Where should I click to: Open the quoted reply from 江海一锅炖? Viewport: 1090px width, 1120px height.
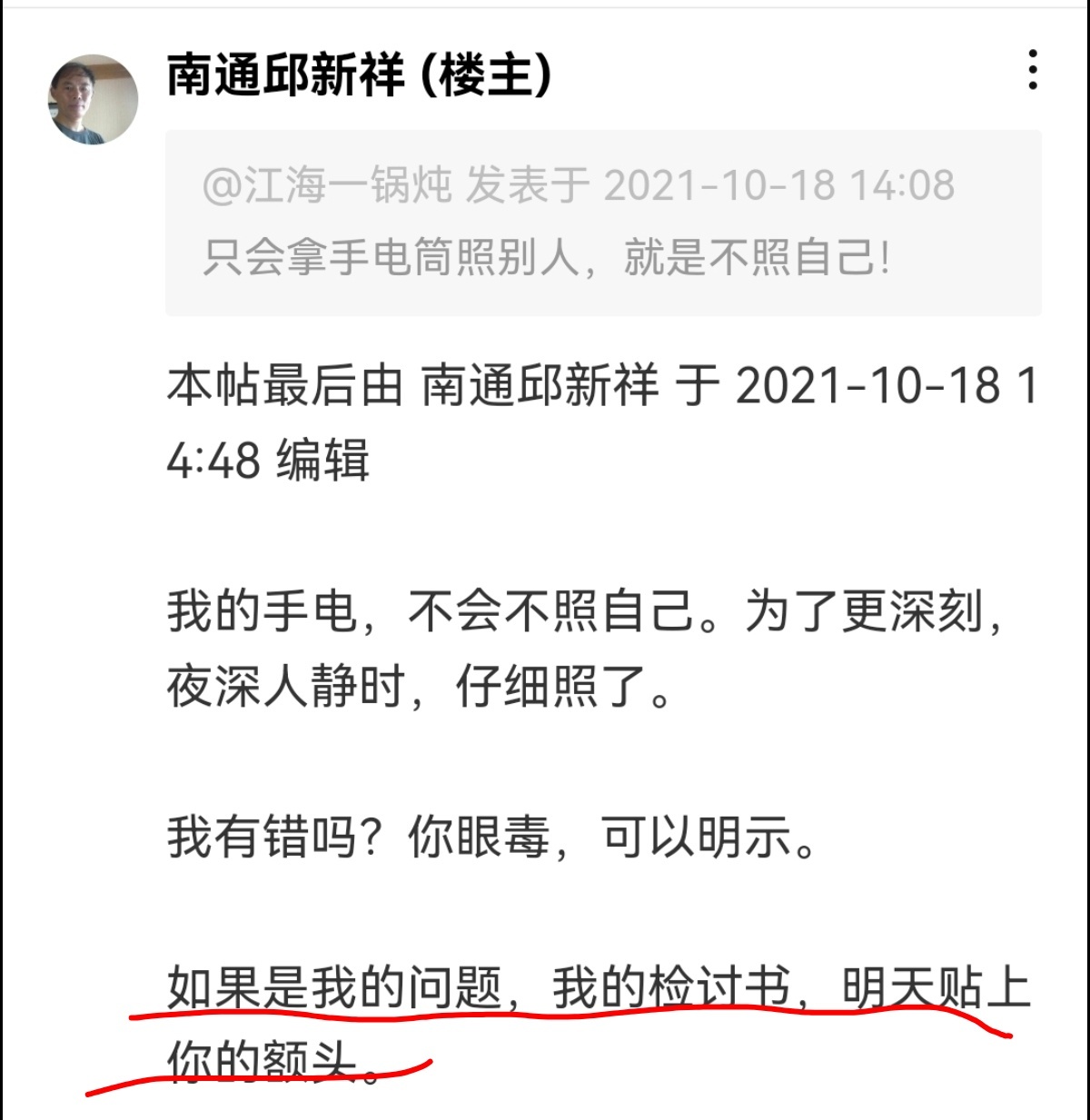click(x=603, y=223)
